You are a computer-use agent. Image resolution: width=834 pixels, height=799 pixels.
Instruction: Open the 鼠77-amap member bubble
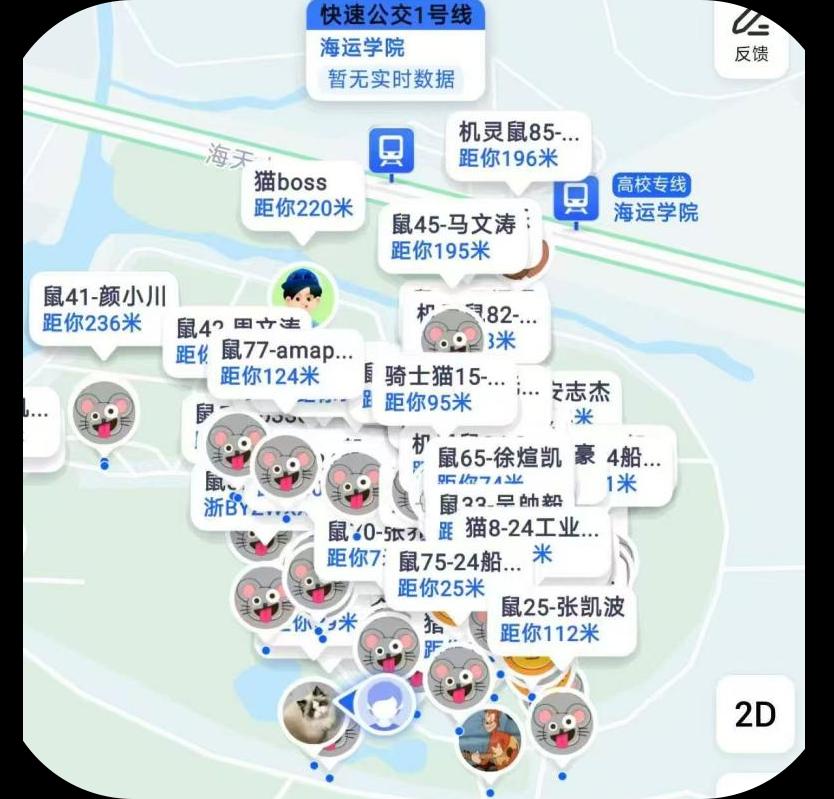coord(286,362)
